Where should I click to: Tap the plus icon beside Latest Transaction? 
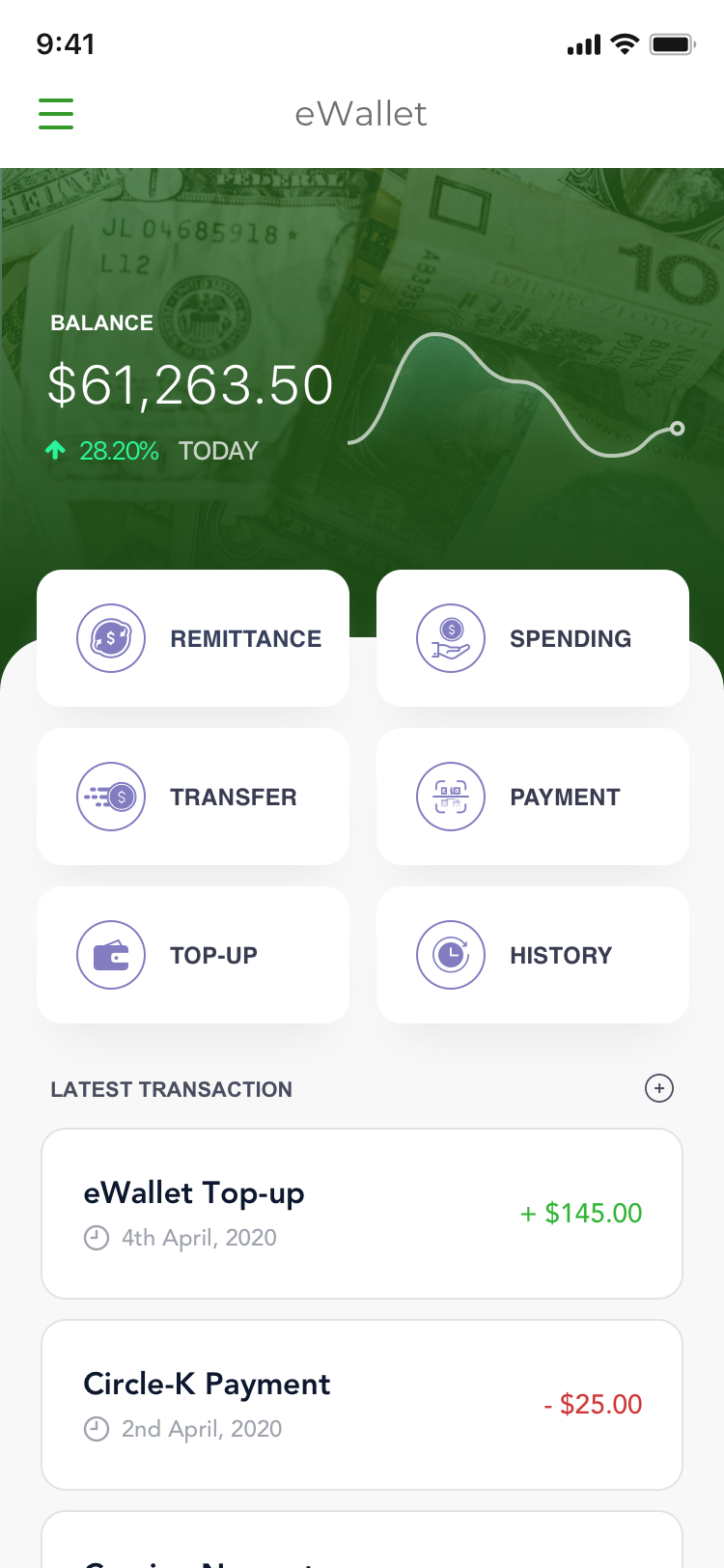pos(659,1088)
